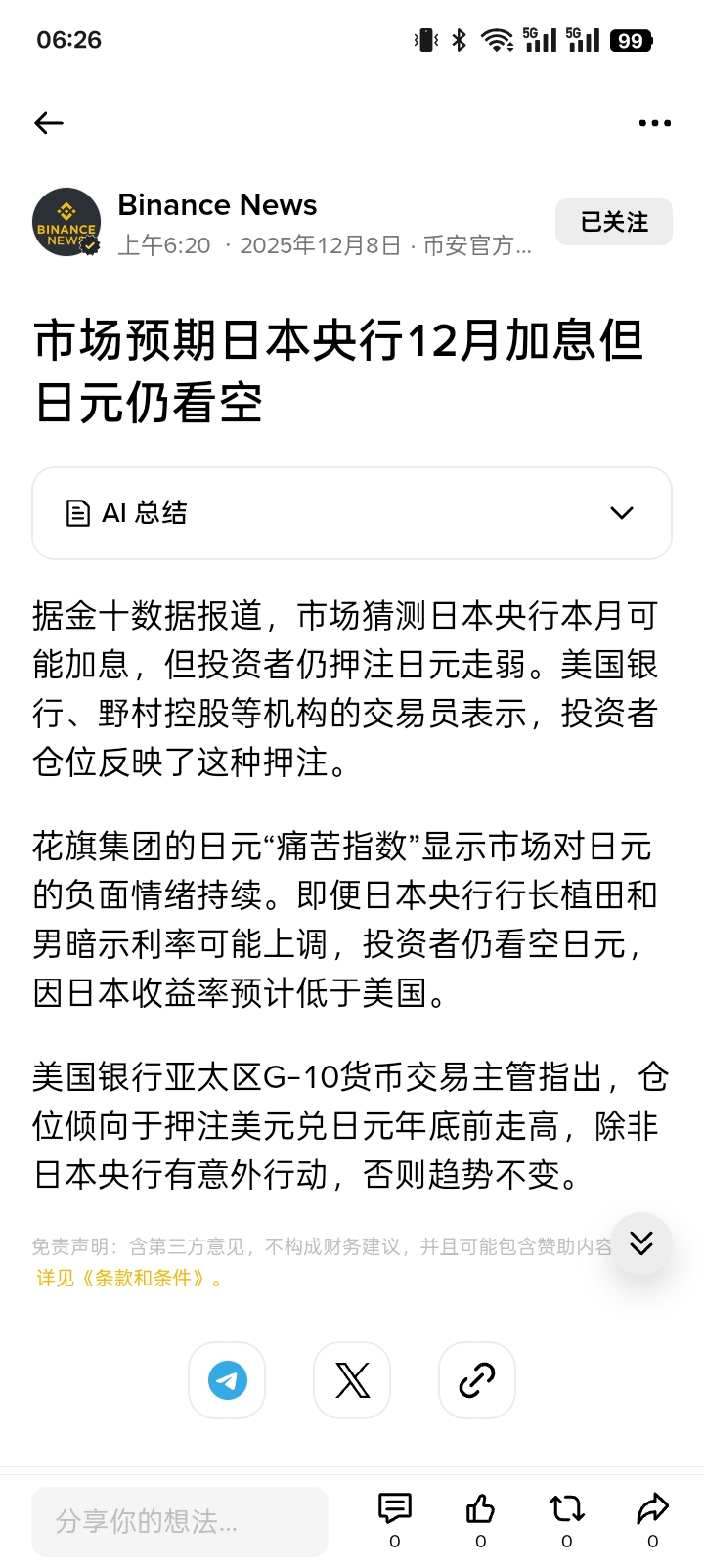Open the 条款和条件 terms link
Viewport: 704px width, 1568px height.
(x=129, y=1278)
